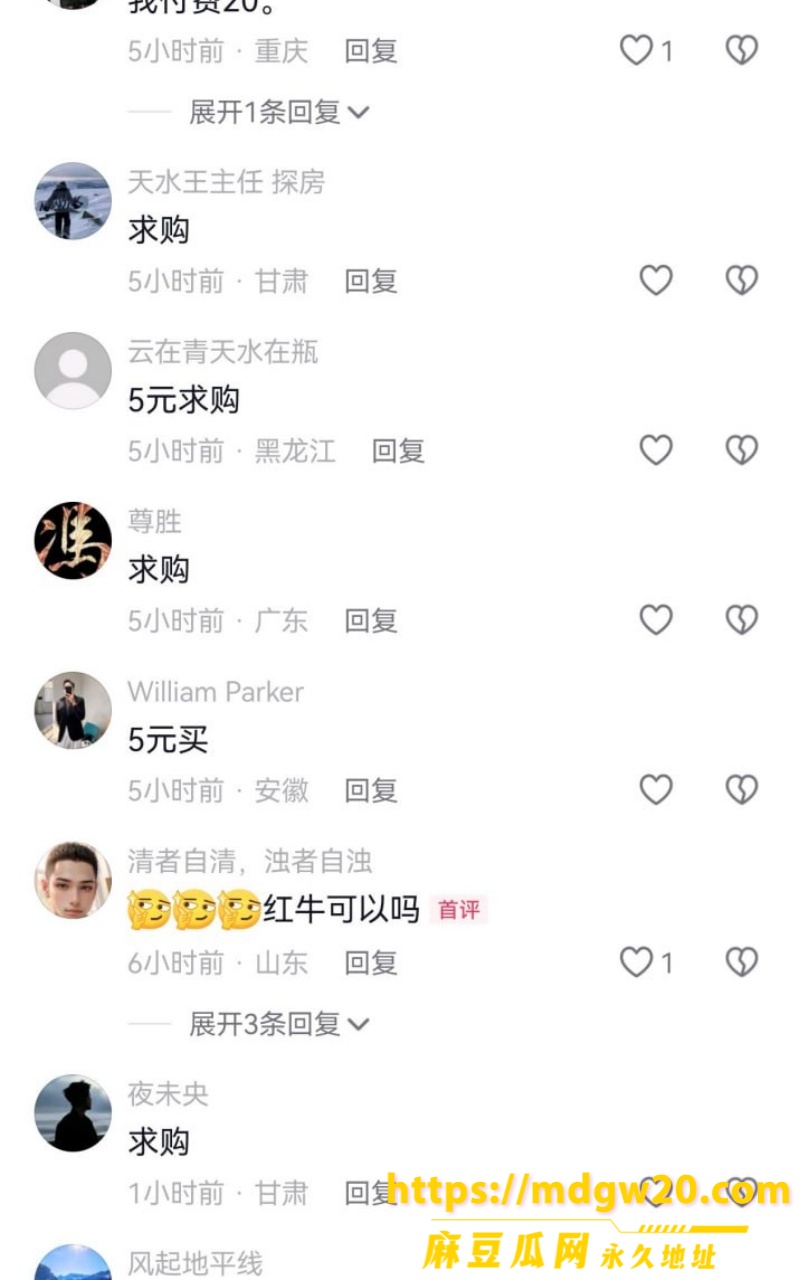Open William Parker's avatar

pos(73,711)
